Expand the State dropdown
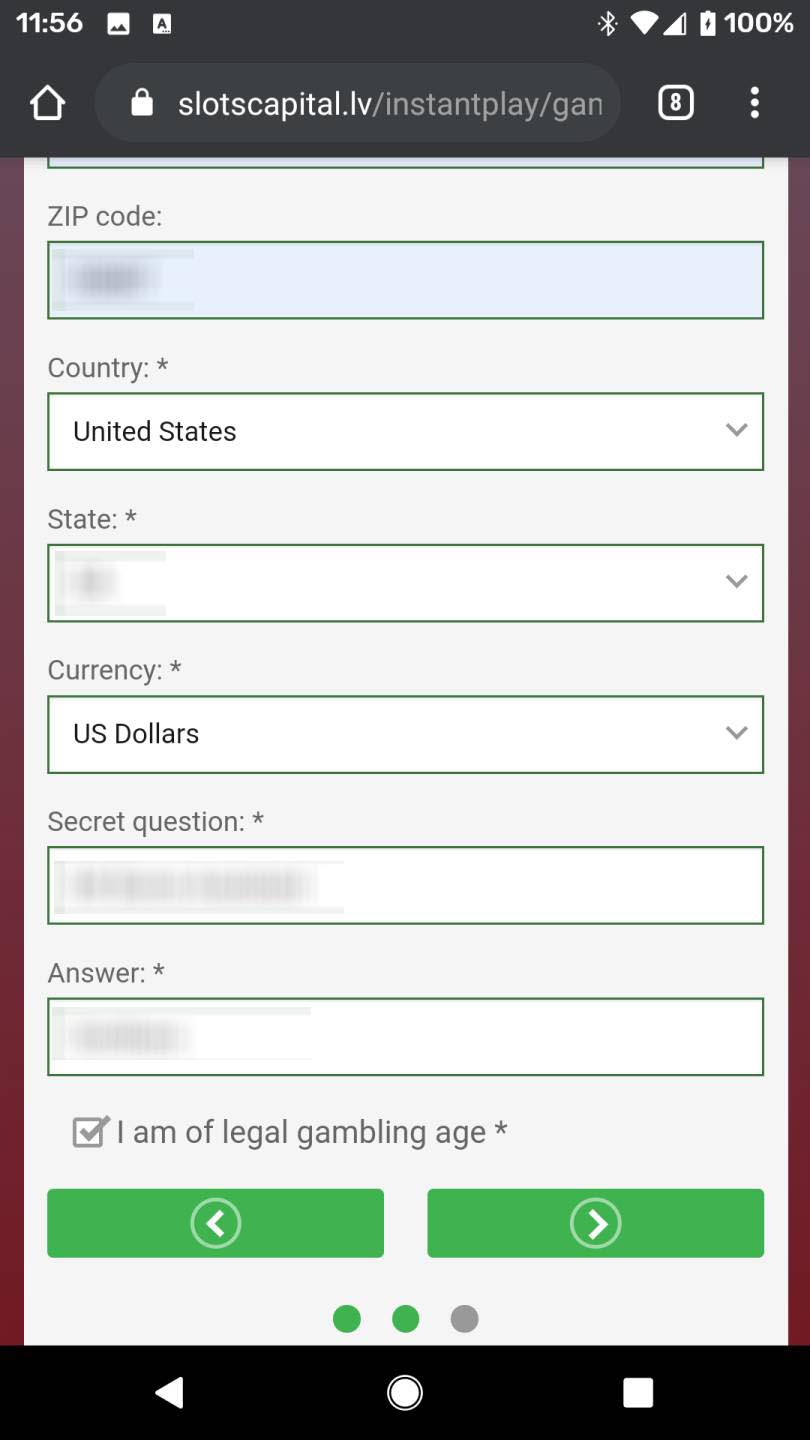Image resolution: width=810 pixels, height=1440 pixels. pyautogui.click(x=405, y=583)
